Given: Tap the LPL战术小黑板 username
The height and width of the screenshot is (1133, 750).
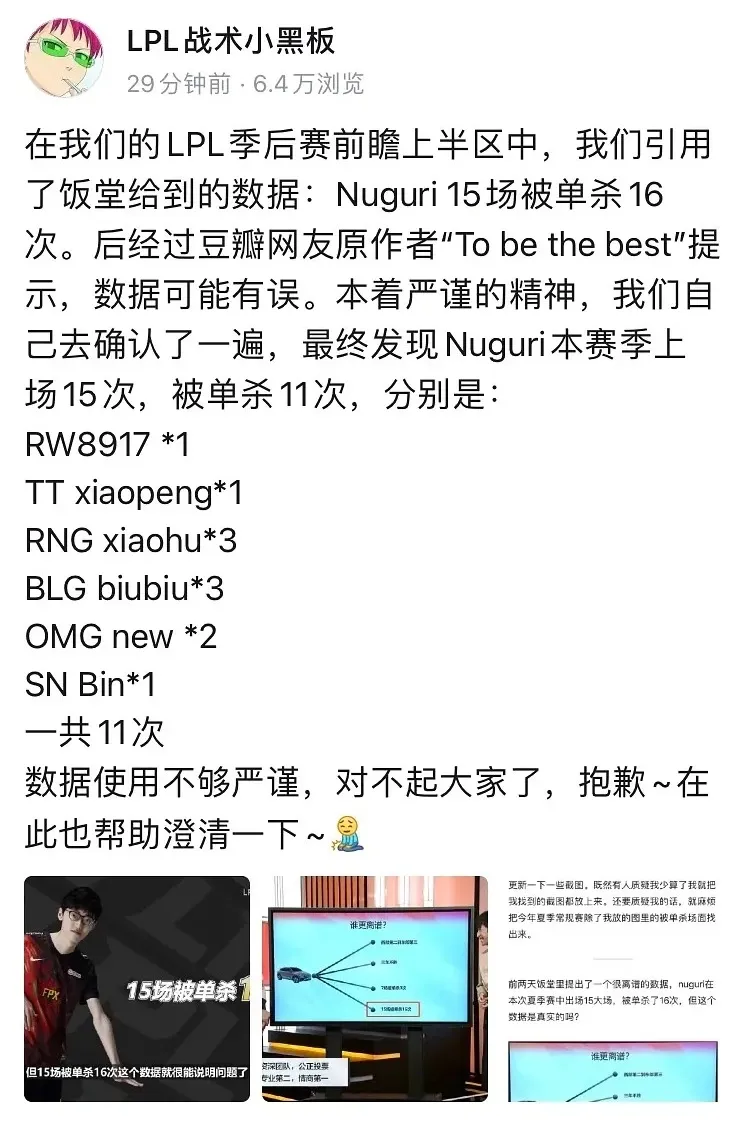Looking at the screenshot, I should [231, 41].
